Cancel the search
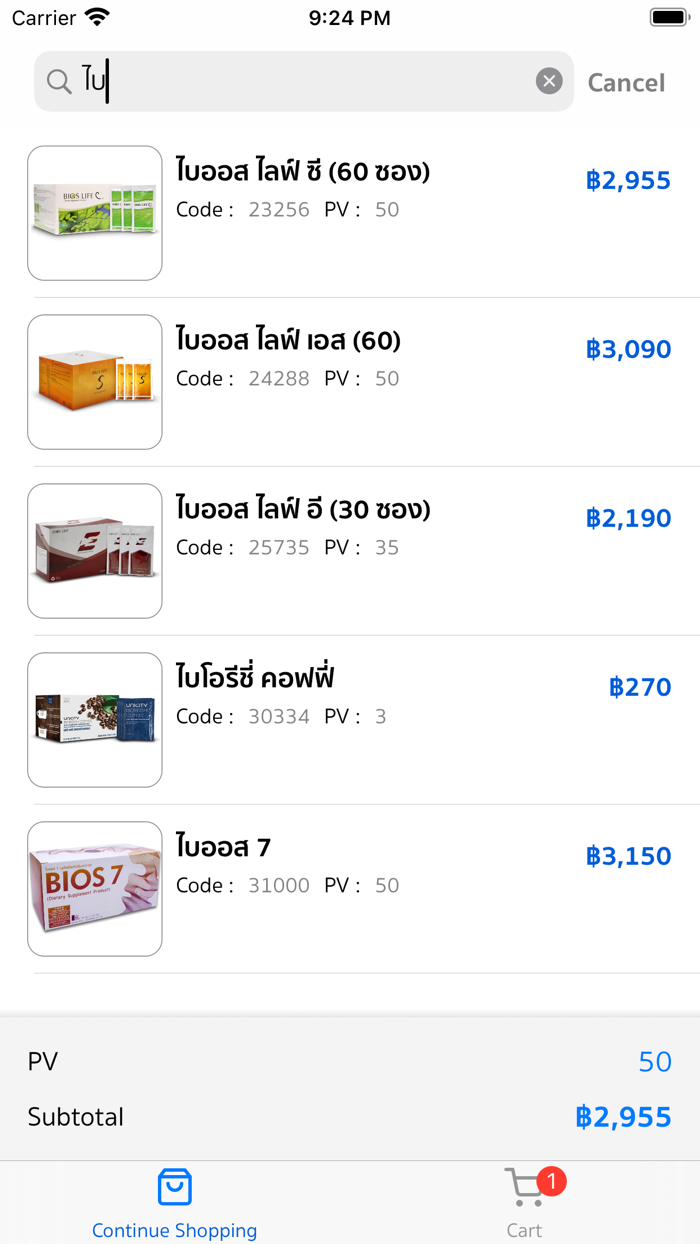The image size is (700, 1244). click(626, 82)
